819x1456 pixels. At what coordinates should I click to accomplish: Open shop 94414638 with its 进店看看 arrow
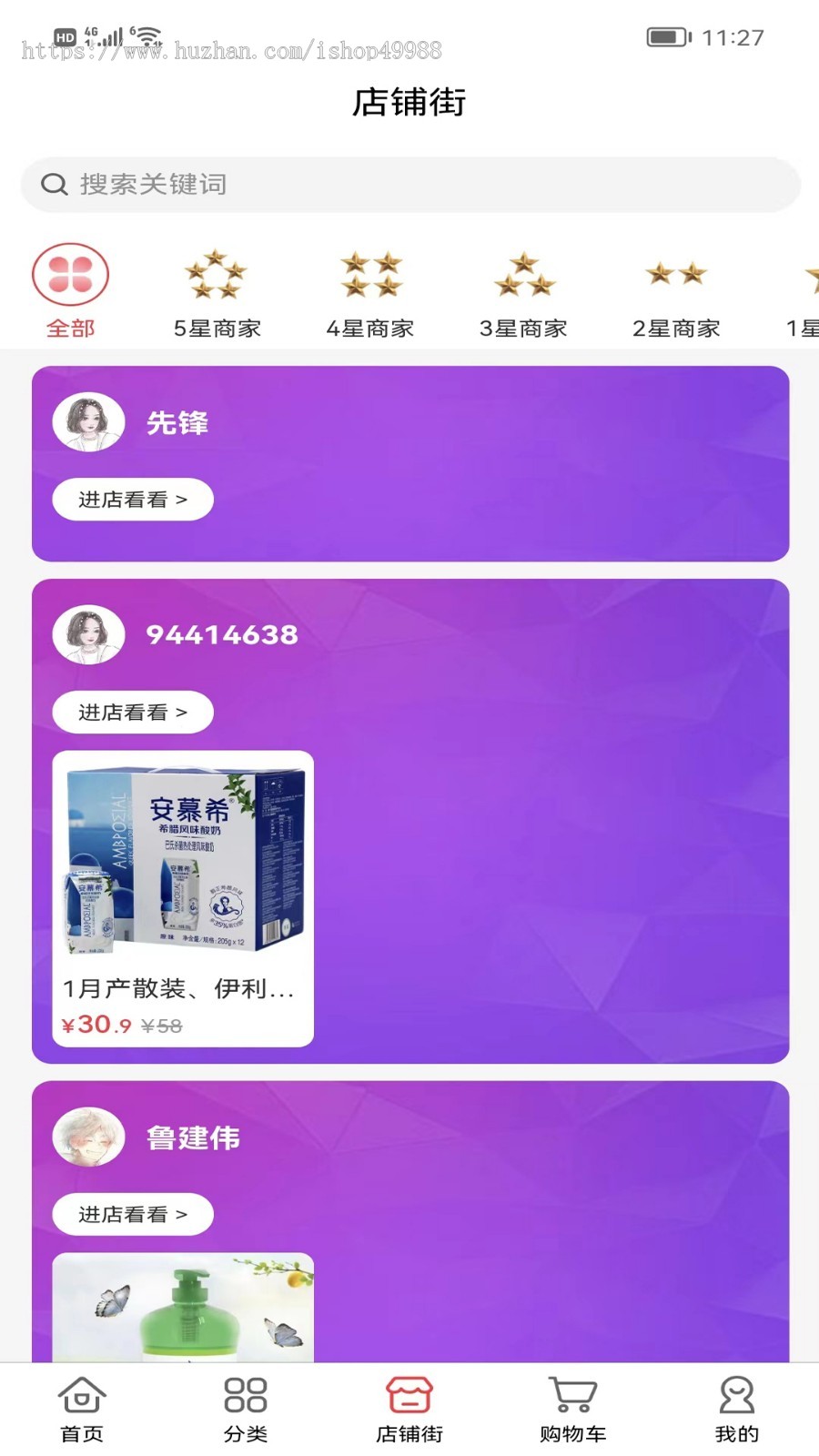tap(133, 712)
